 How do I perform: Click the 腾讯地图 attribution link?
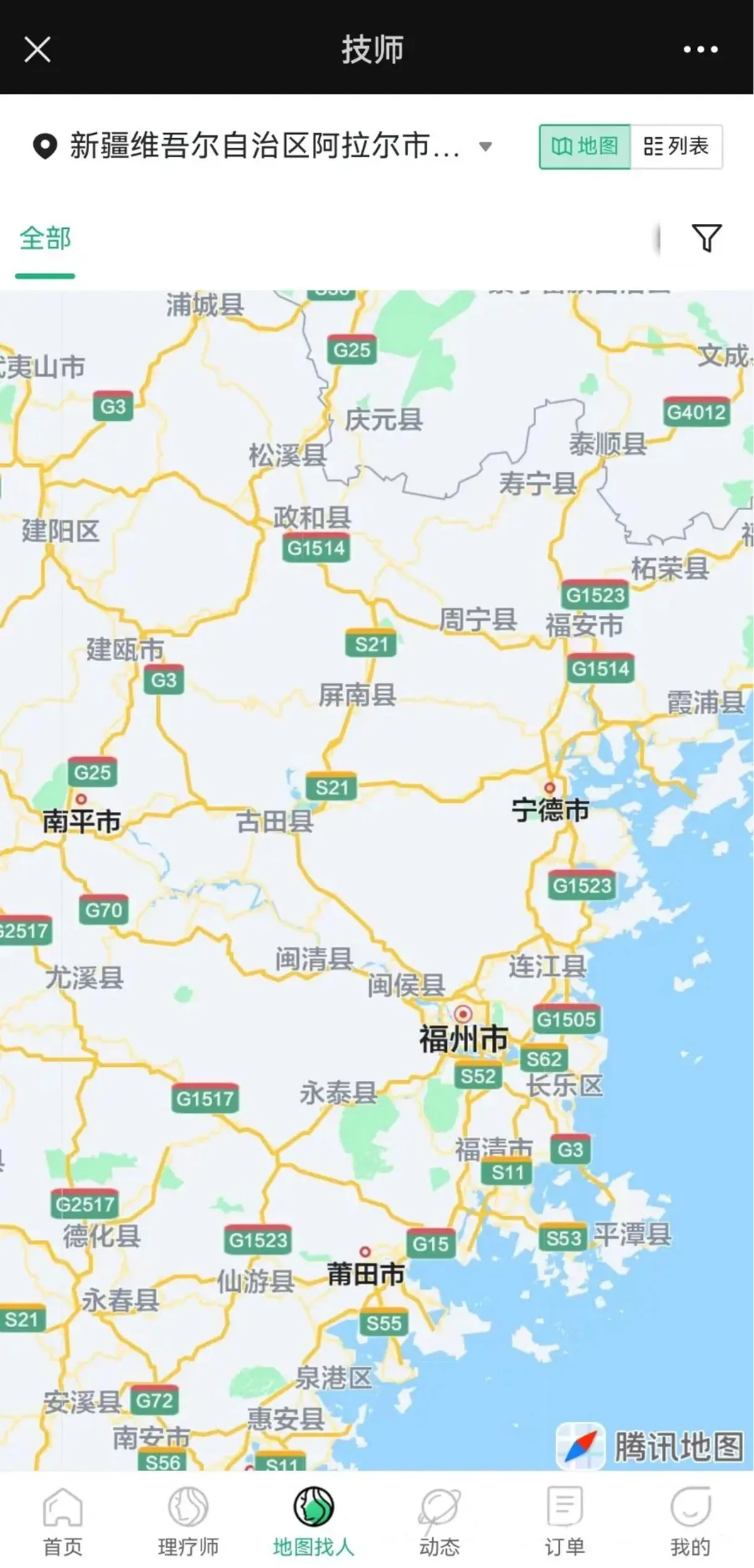(x=677, y=1442)
